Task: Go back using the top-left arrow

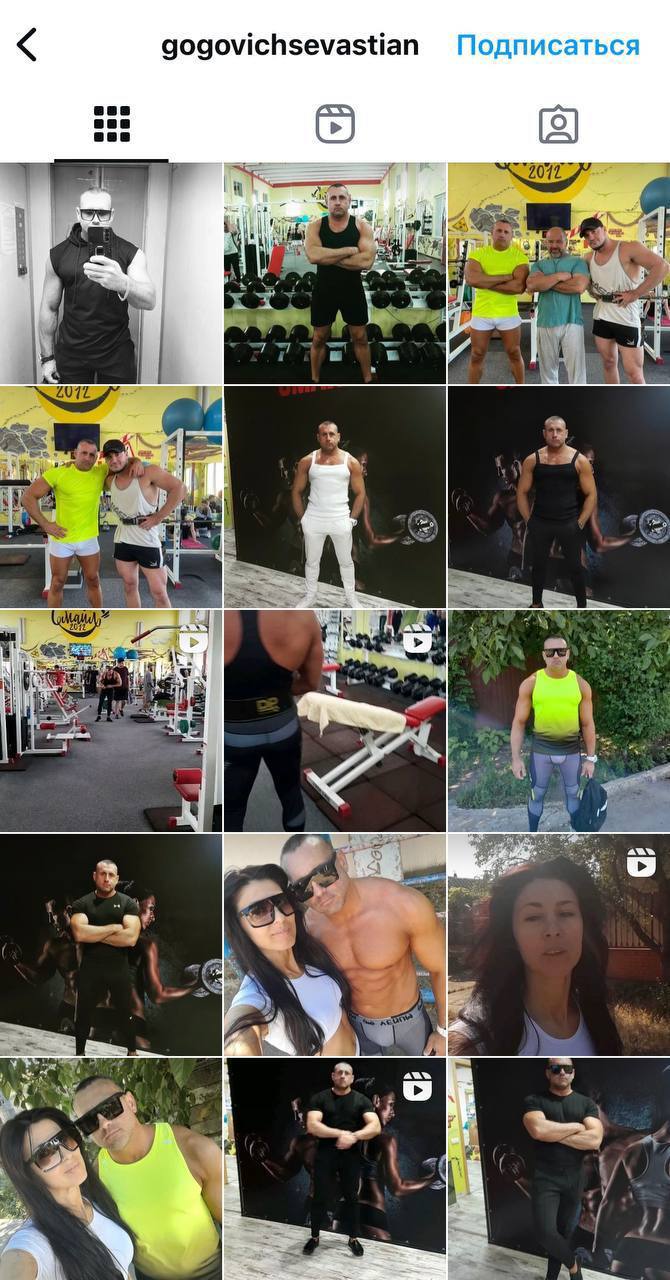Action: tap(27, 45)
